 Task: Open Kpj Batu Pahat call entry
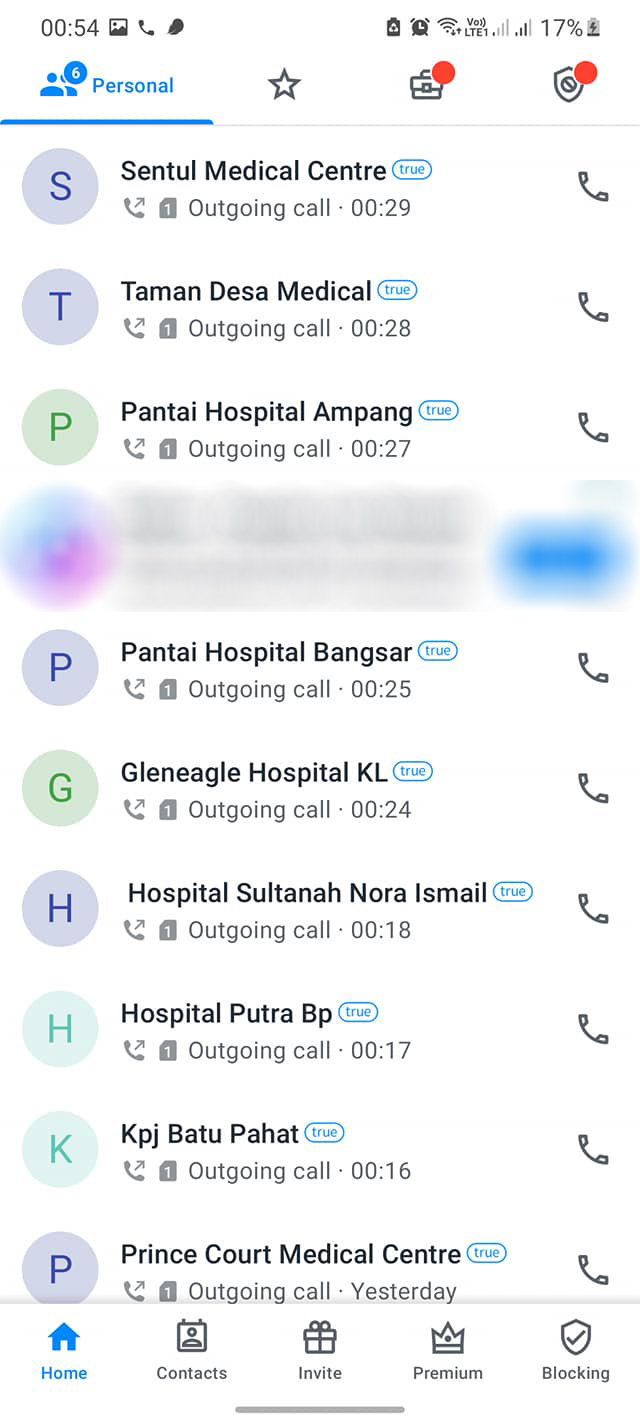(300, 1150)
